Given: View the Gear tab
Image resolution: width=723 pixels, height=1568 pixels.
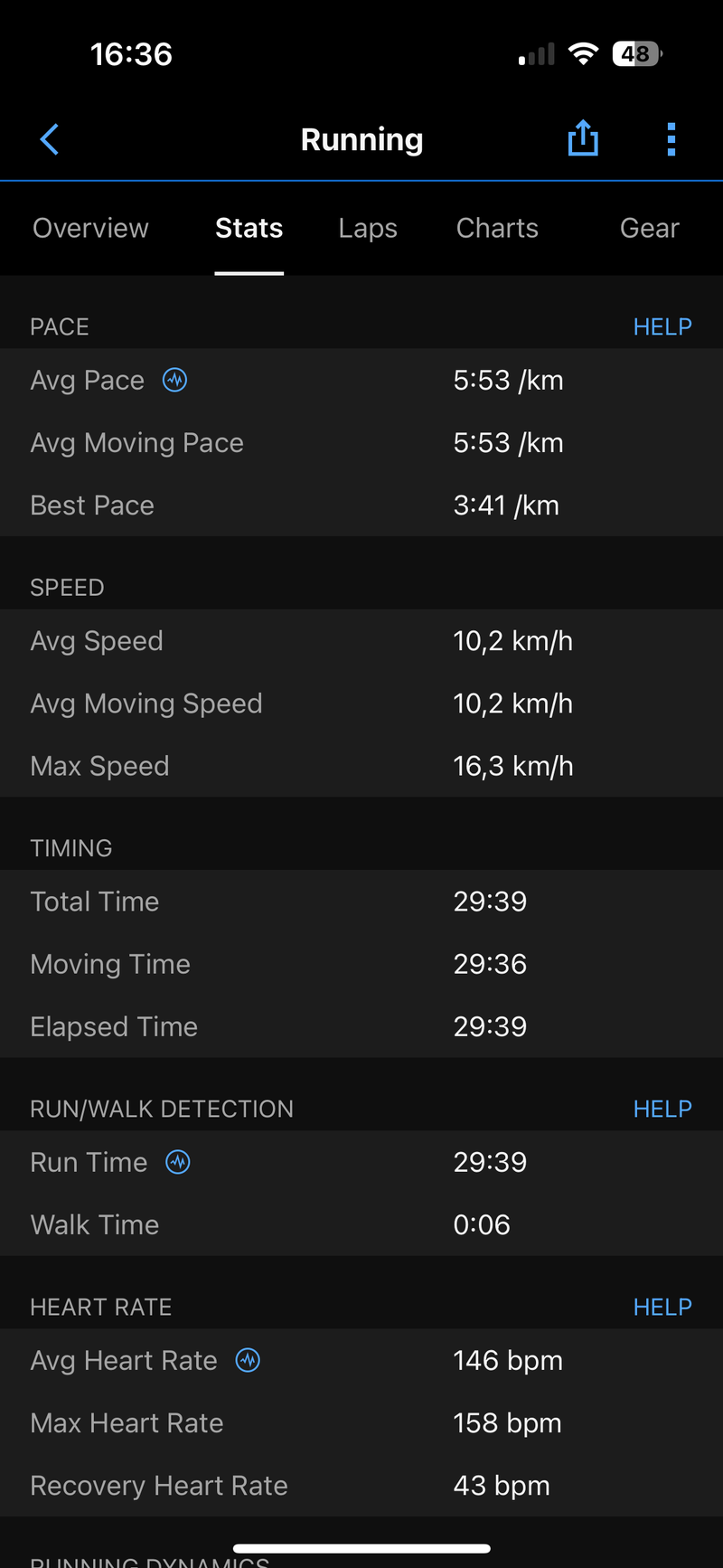Looking at the screenshot, I should coord(649,228).
